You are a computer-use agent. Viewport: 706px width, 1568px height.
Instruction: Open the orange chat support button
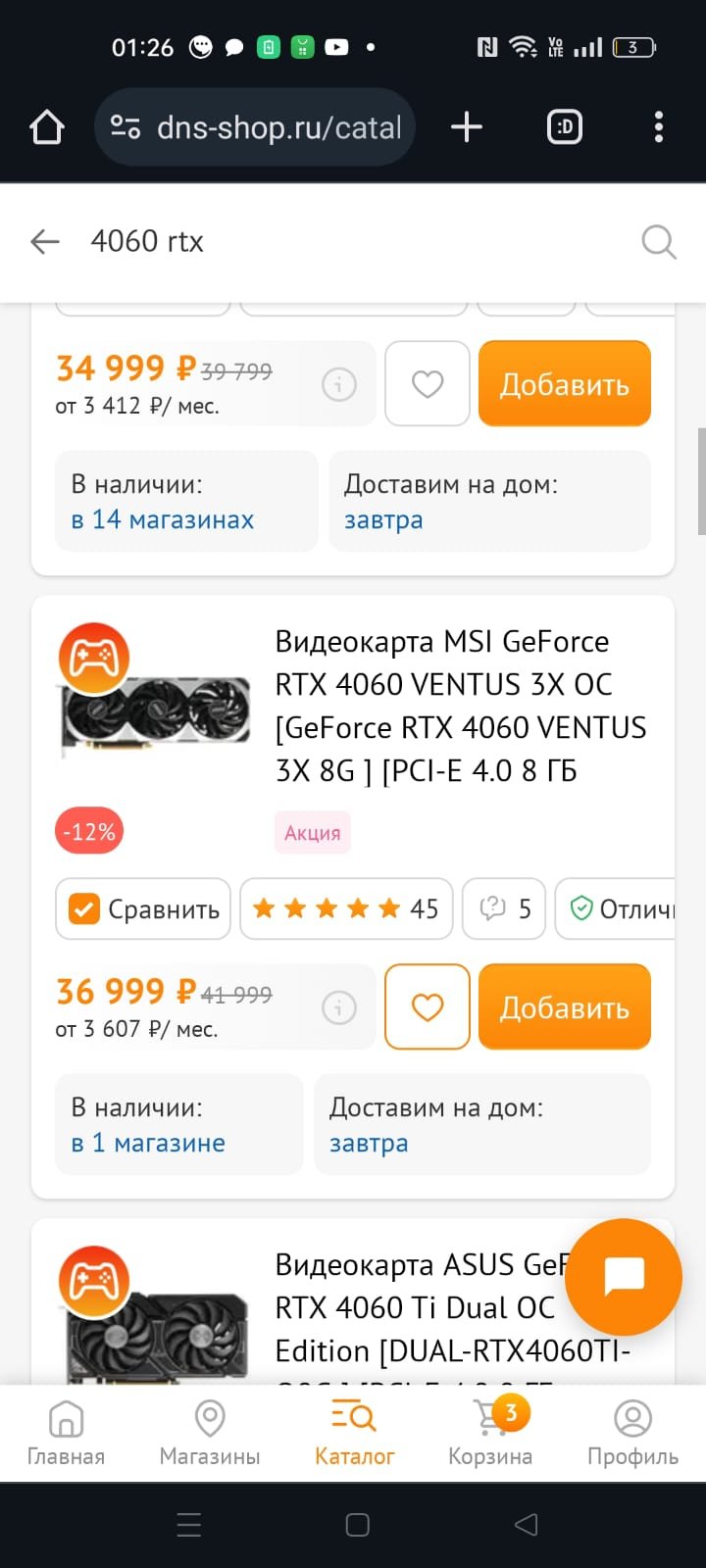tap(624, 1277)
